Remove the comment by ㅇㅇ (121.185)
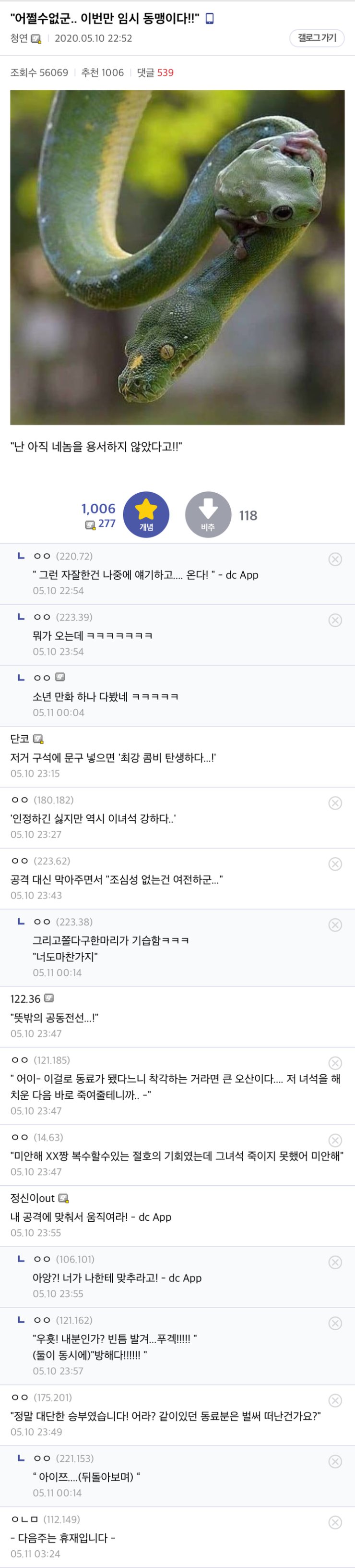The image size is (355, 1568). pos(335,1063)
